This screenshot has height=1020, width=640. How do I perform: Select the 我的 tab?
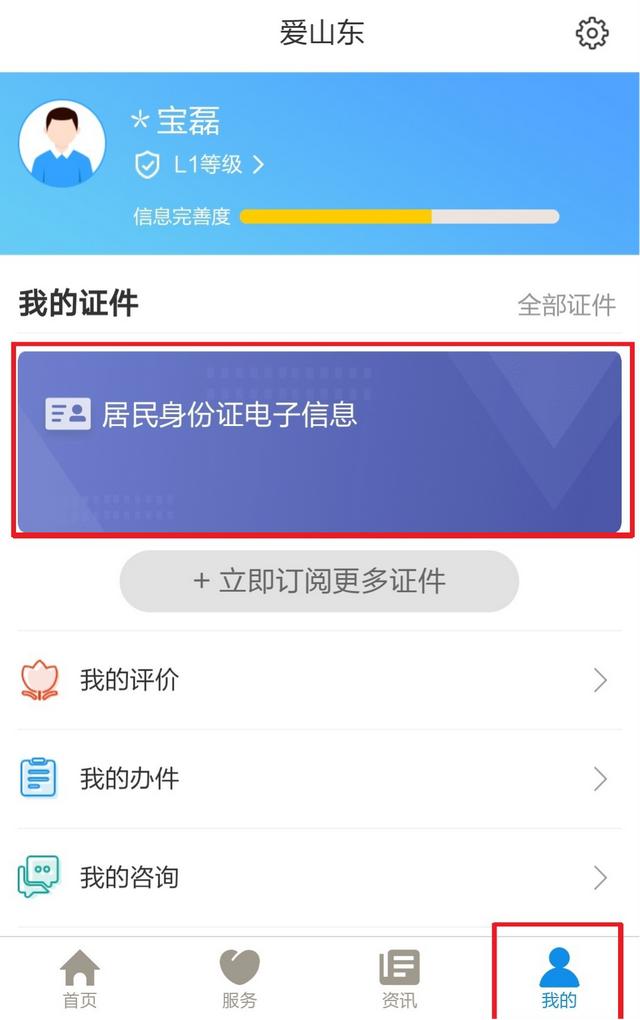[559, 979]
